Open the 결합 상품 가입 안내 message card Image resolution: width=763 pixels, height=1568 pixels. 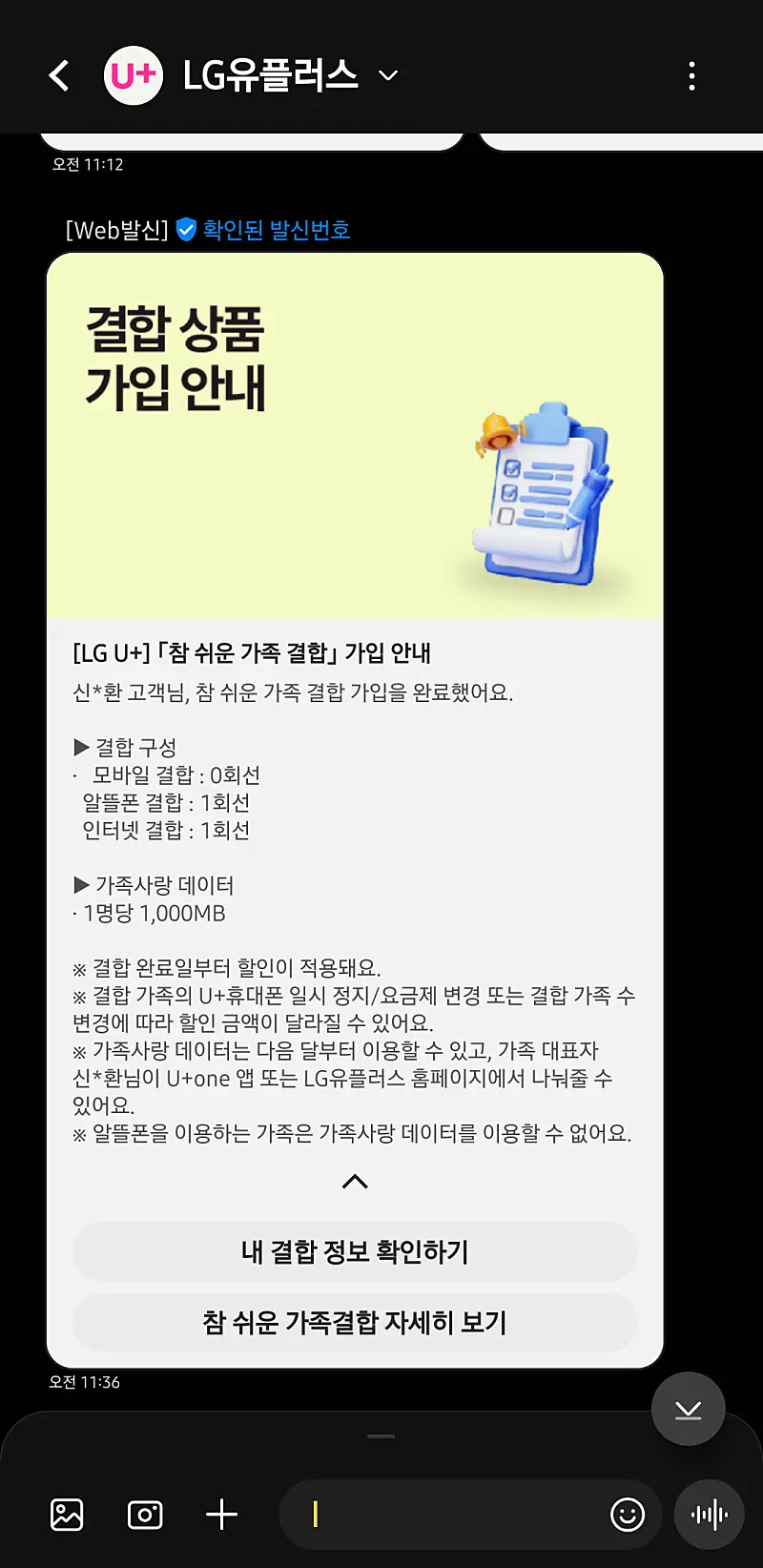(355, 435)
